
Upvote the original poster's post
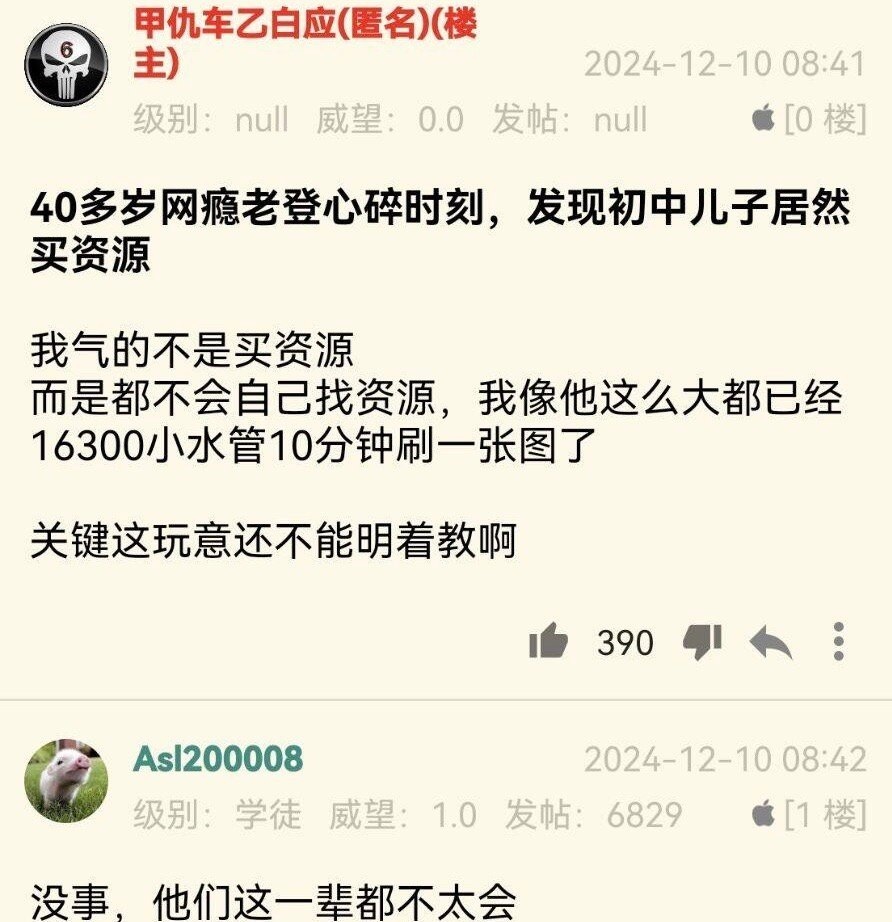point(548,642)
